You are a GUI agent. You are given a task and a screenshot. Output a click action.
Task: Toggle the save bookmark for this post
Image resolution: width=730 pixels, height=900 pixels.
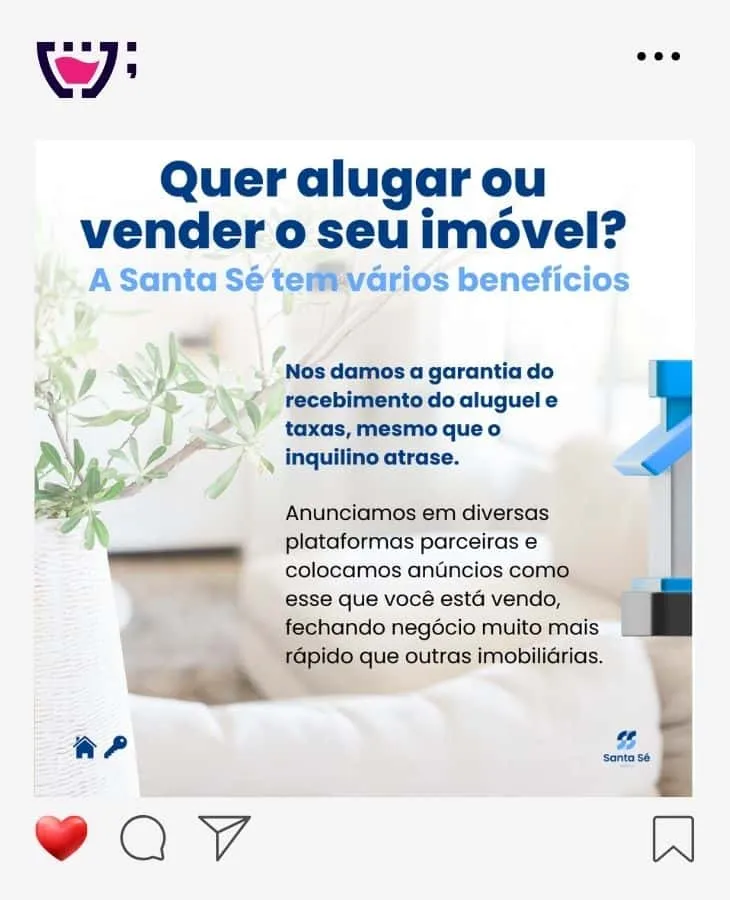pos(672,838)
